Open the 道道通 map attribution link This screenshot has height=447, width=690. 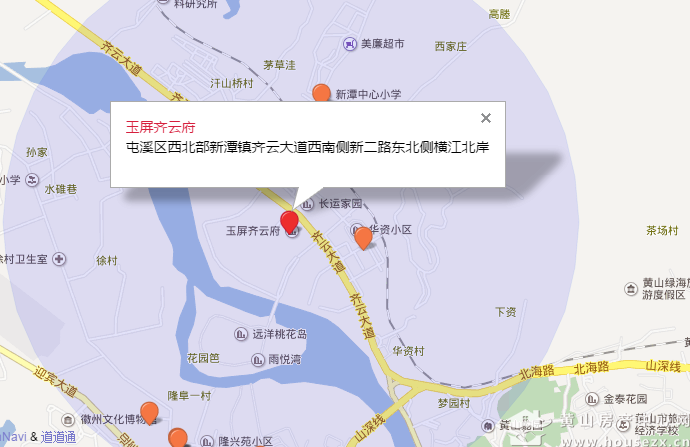click(x=59, y=438)
